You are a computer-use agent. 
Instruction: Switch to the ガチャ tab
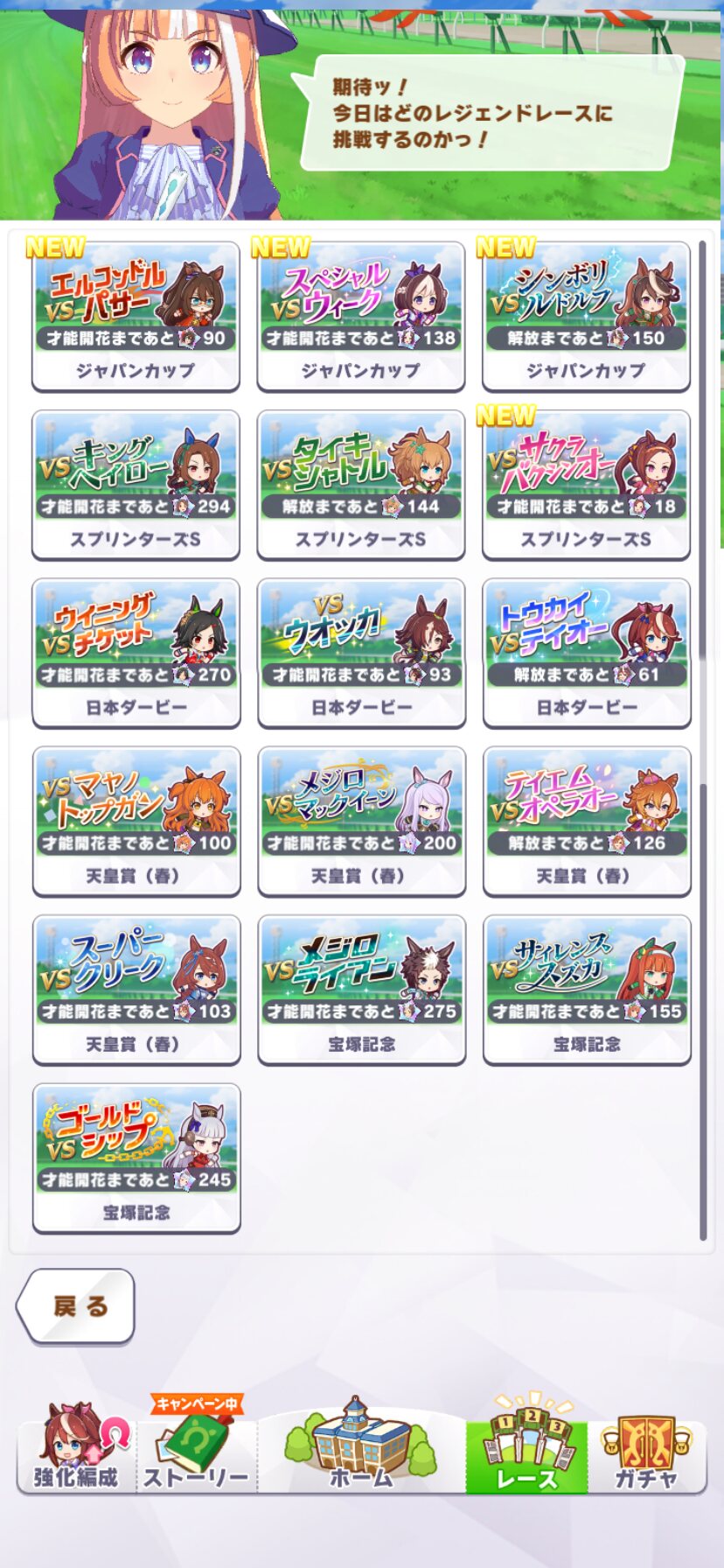tap(646, 1448)
